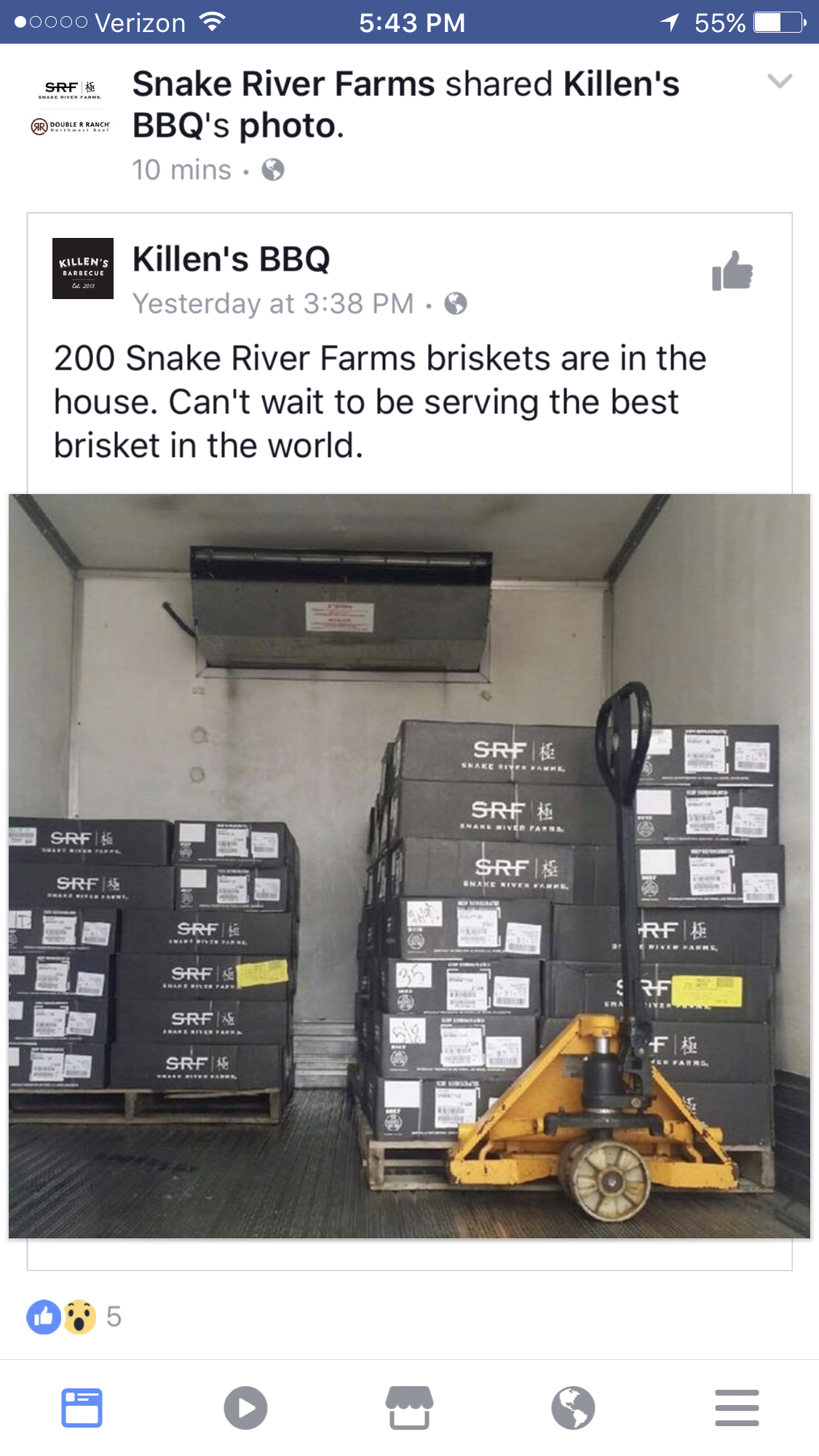Switch to the Videos tab
This screenshot has height=1456, width=819.
click(x=245, y=1407)
